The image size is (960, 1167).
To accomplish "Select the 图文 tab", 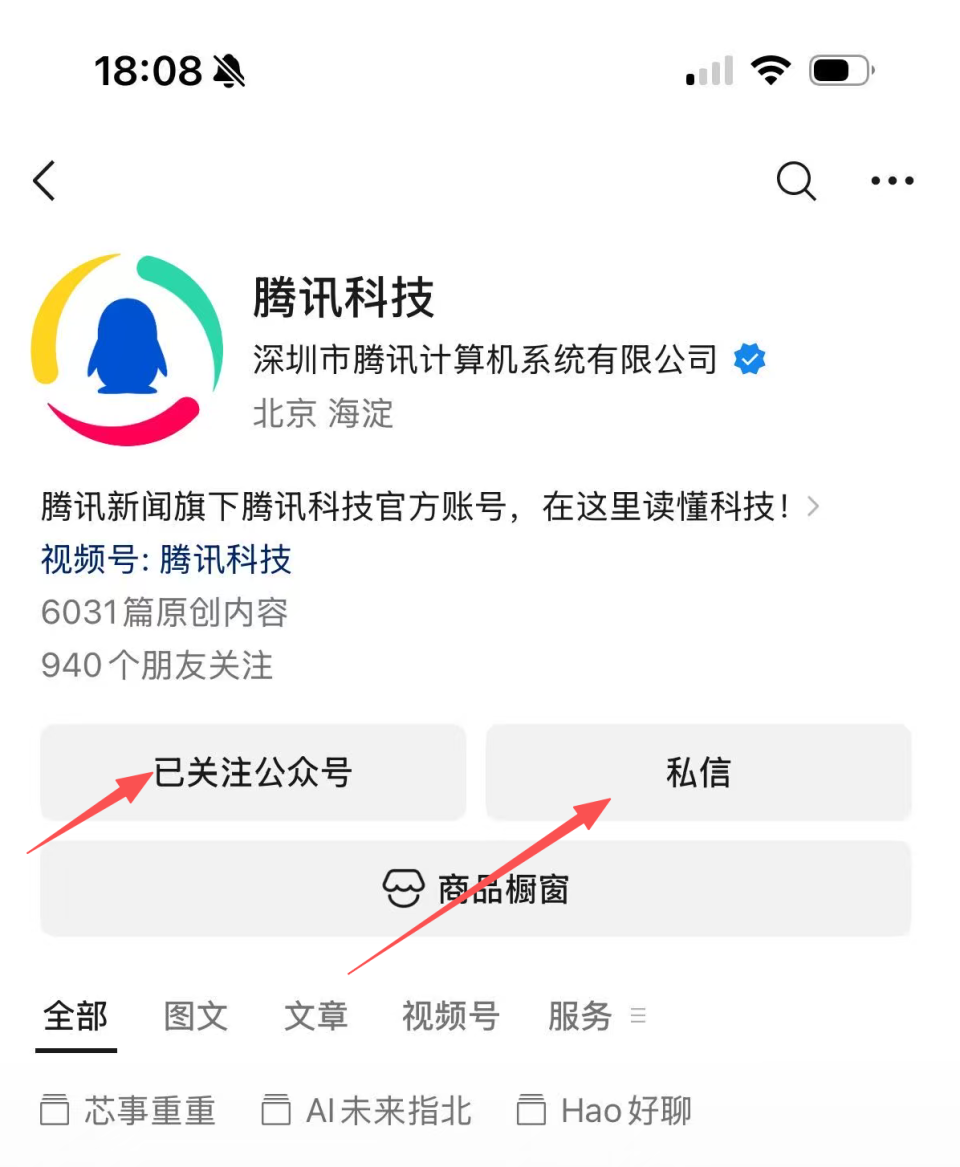I will [194, 1016].
